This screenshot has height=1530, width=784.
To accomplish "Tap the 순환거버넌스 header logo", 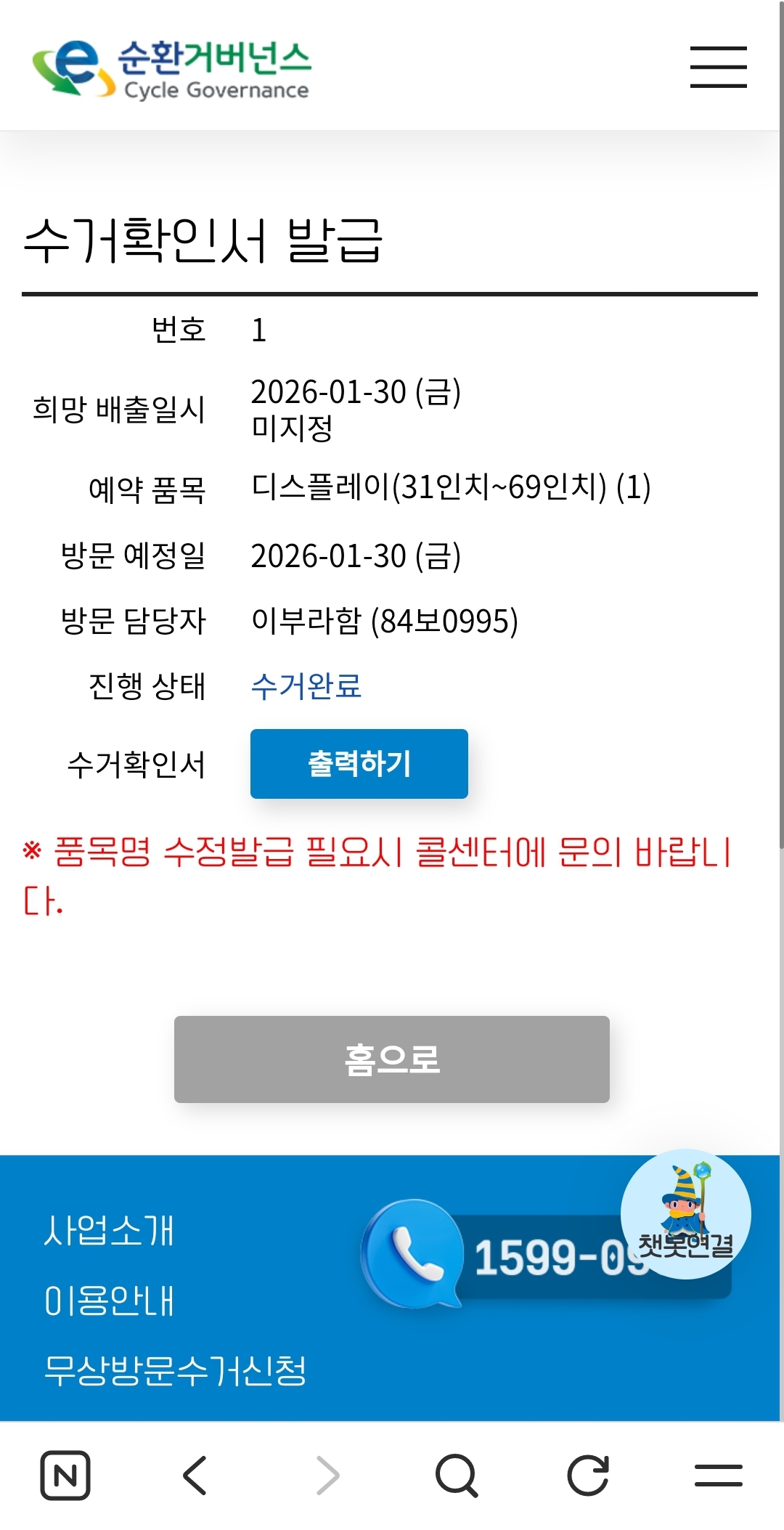I will tap(172, 69).
